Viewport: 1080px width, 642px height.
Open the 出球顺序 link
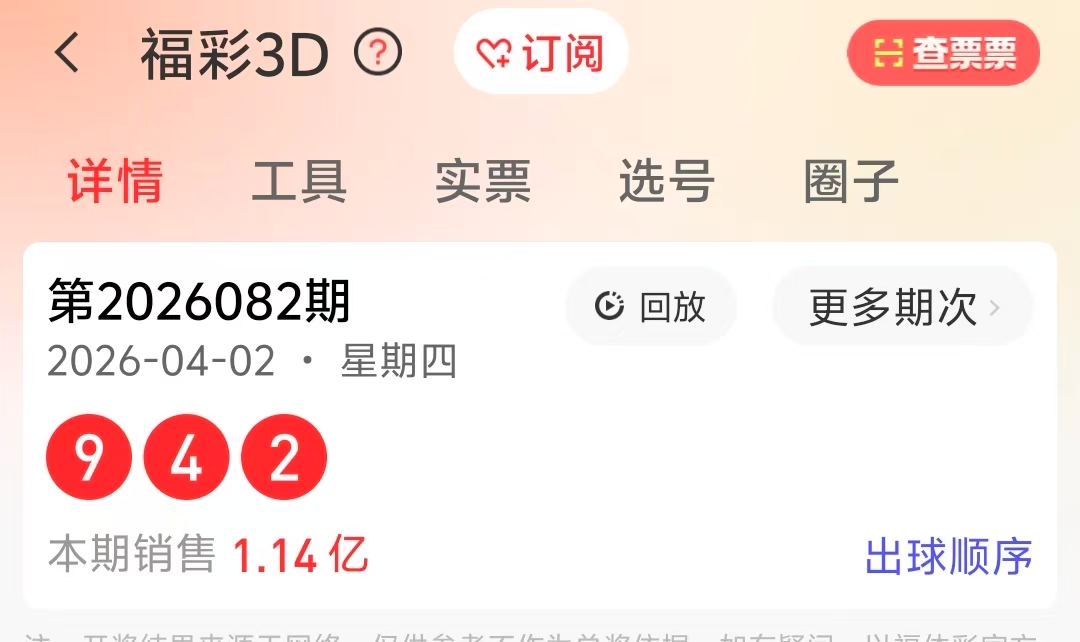pyautogui.click(x=948, y=557)
